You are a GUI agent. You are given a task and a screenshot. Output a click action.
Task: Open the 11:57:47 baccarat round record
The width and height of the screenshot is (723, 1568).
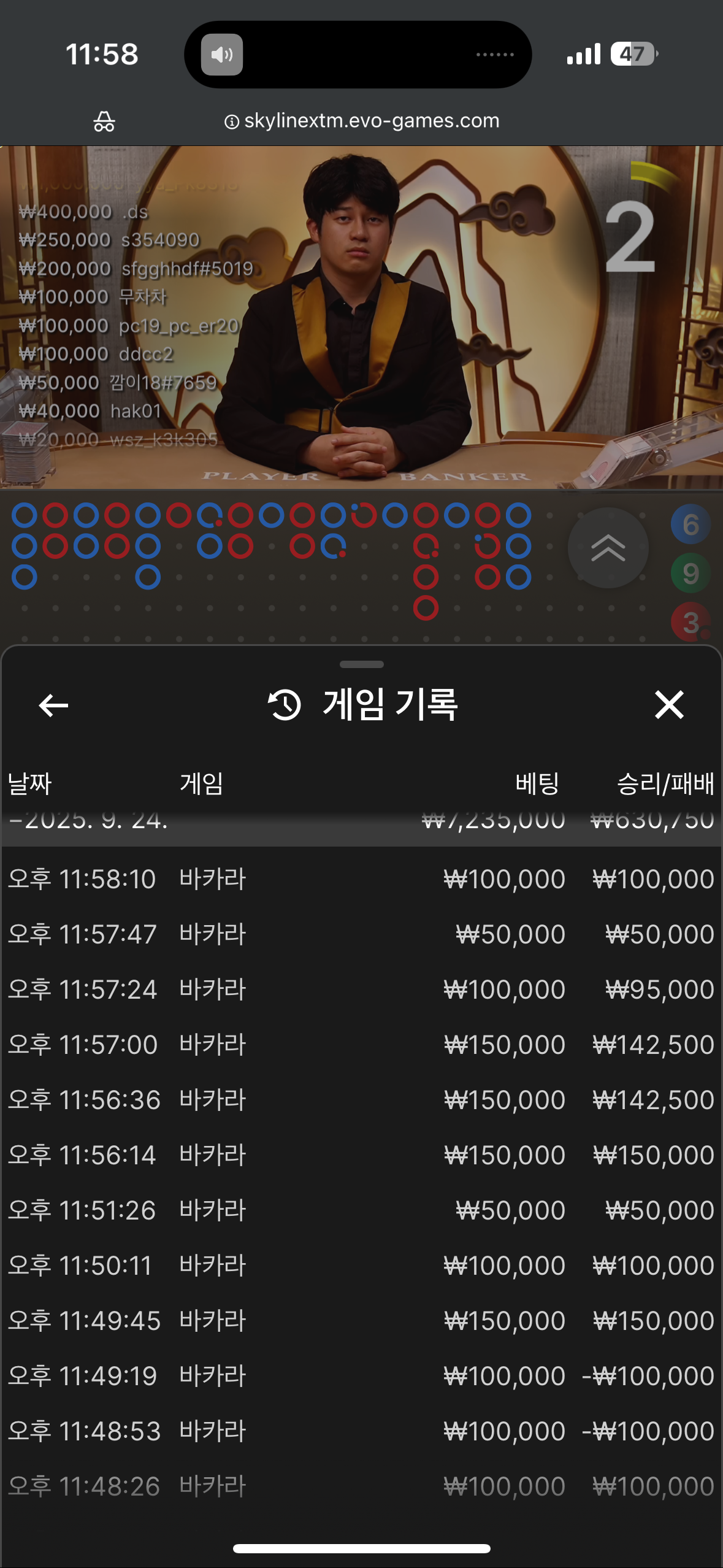tap(361, 934)
